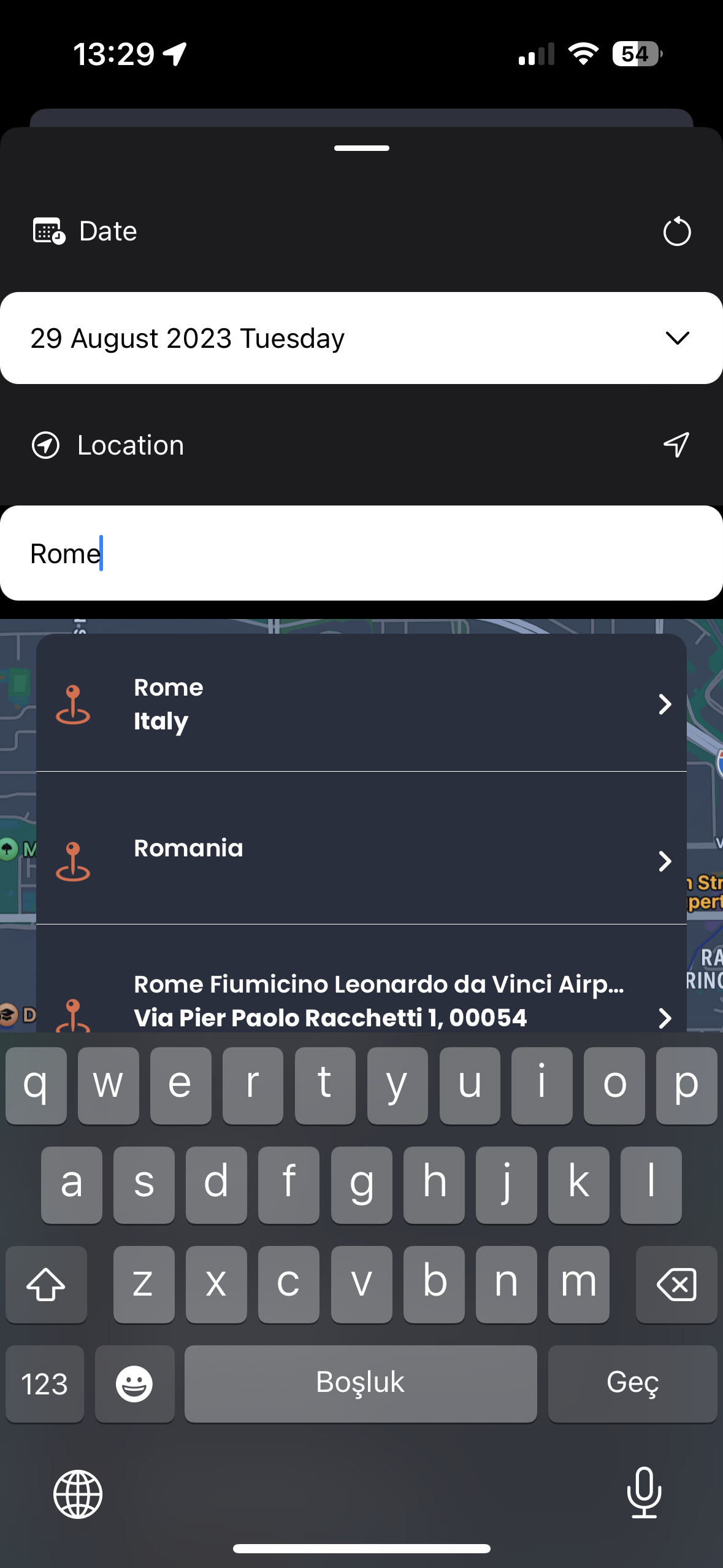The image size is (723, 1568).
Task: Open the emoji keyboard
Action: click(x=134, y=1383)
